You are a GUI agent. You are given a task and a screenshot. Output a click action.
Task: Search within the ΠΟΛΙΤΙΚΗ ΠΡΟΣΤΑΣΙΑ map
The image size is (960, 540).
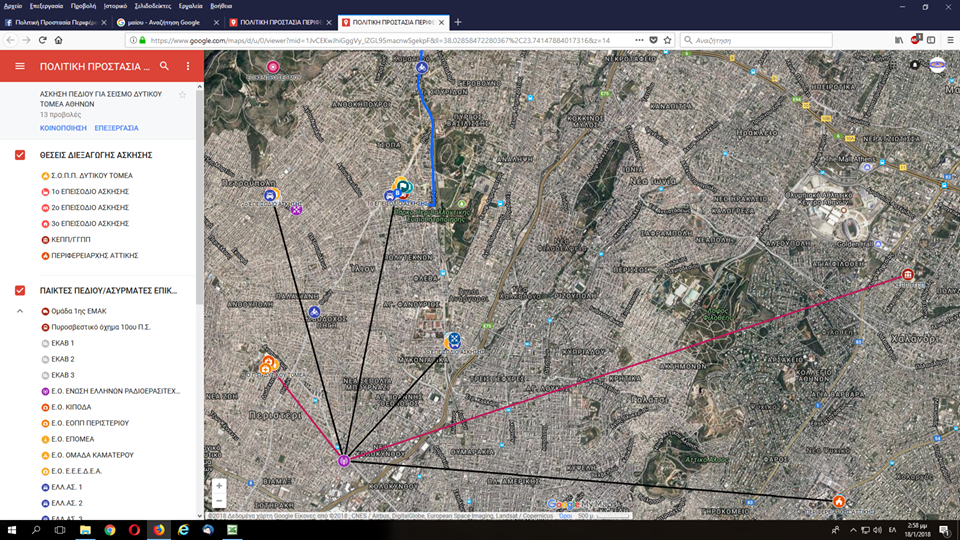(x=164, y=66)
